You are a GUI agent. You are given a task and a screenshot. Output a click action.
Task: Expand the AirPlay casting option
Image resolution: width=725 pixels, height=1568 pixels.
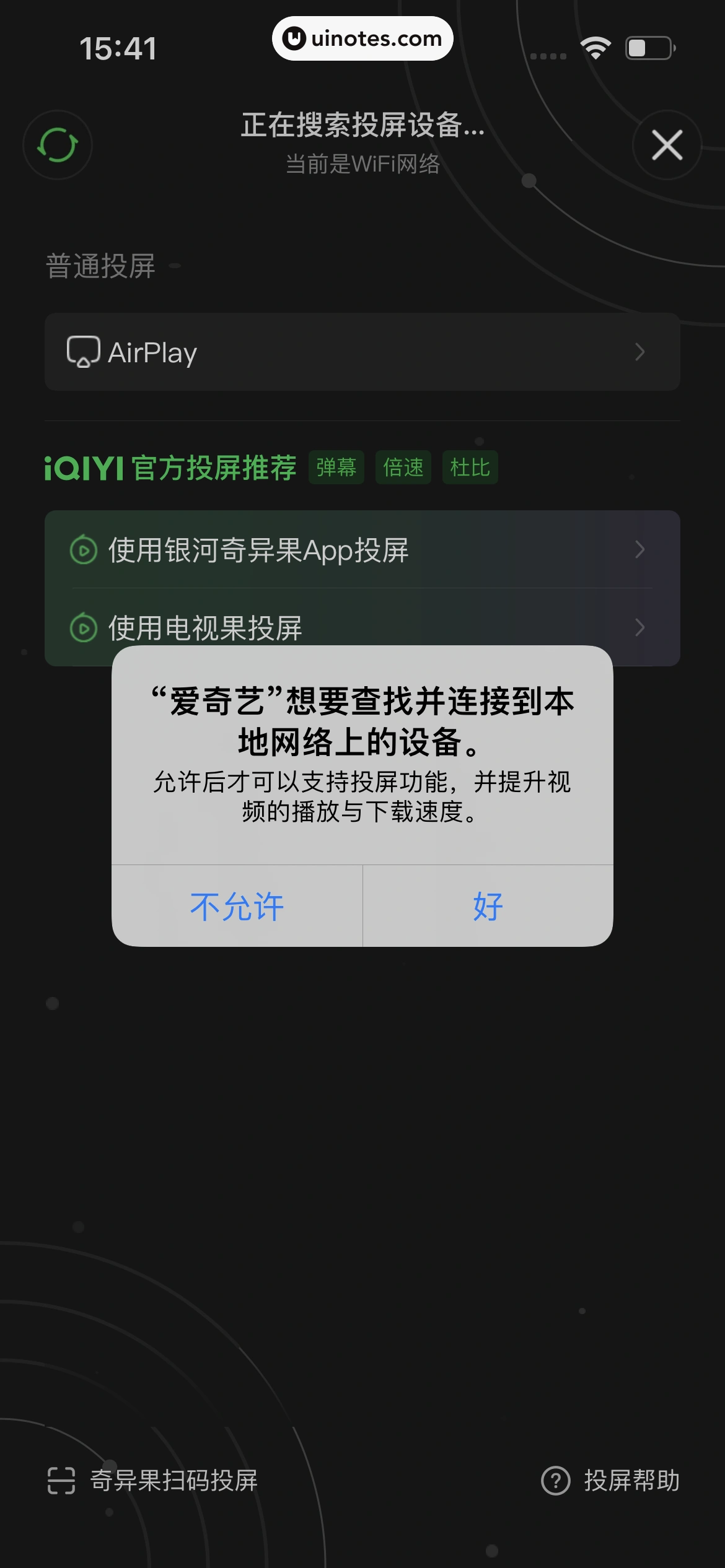(362, 352)
